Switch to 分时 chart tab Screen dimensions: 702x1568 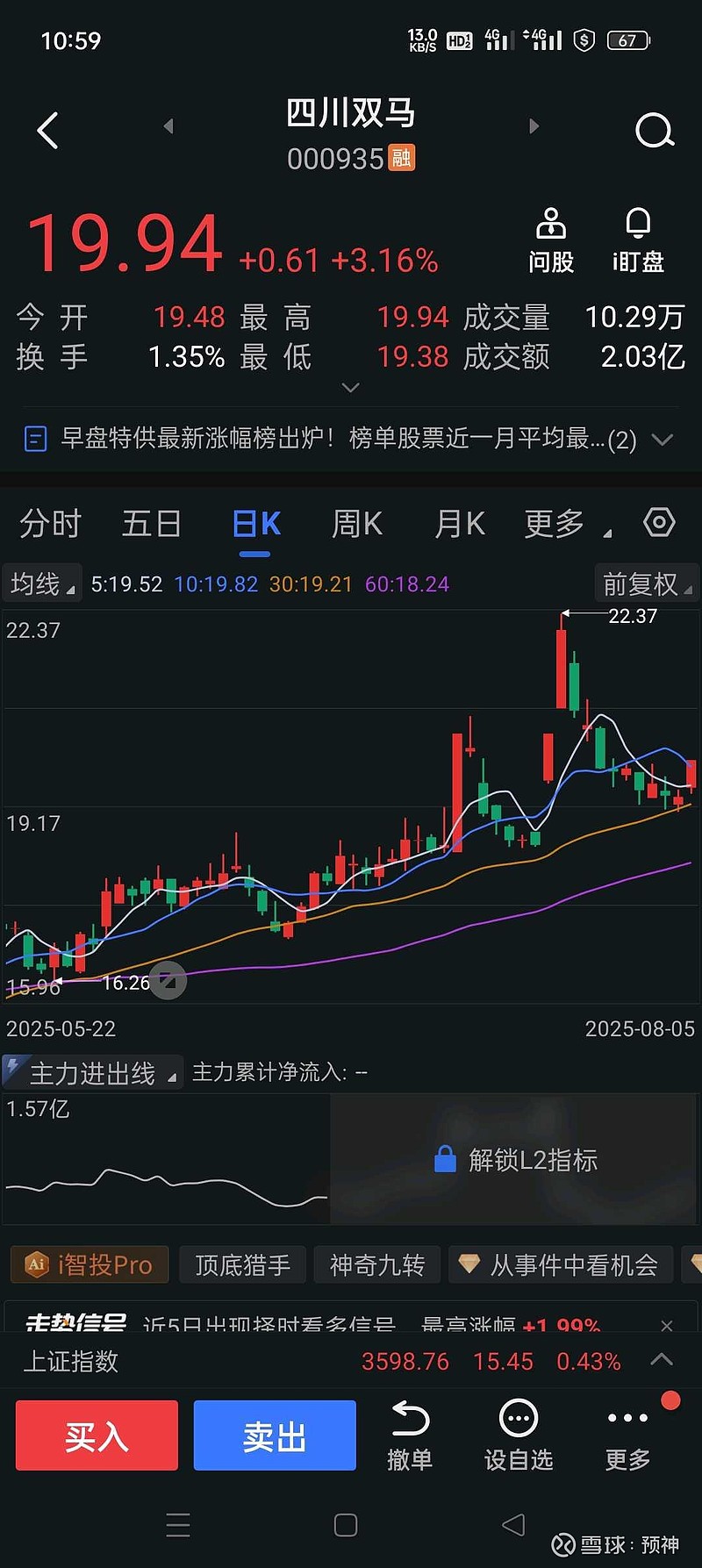pyautogui.click(x=50, y=524)
